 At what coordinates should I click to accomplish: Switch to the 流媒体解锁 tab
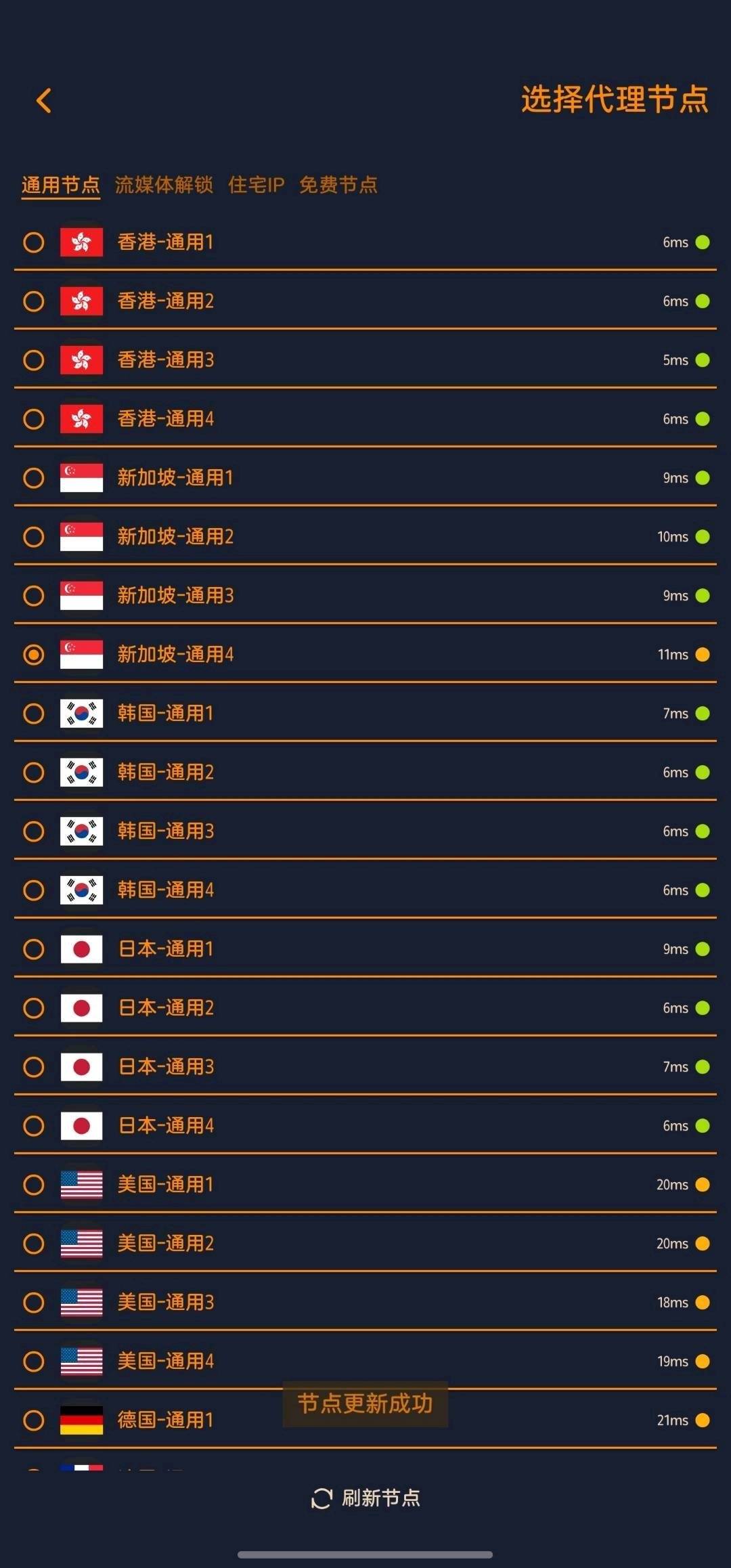click(164, 185)
